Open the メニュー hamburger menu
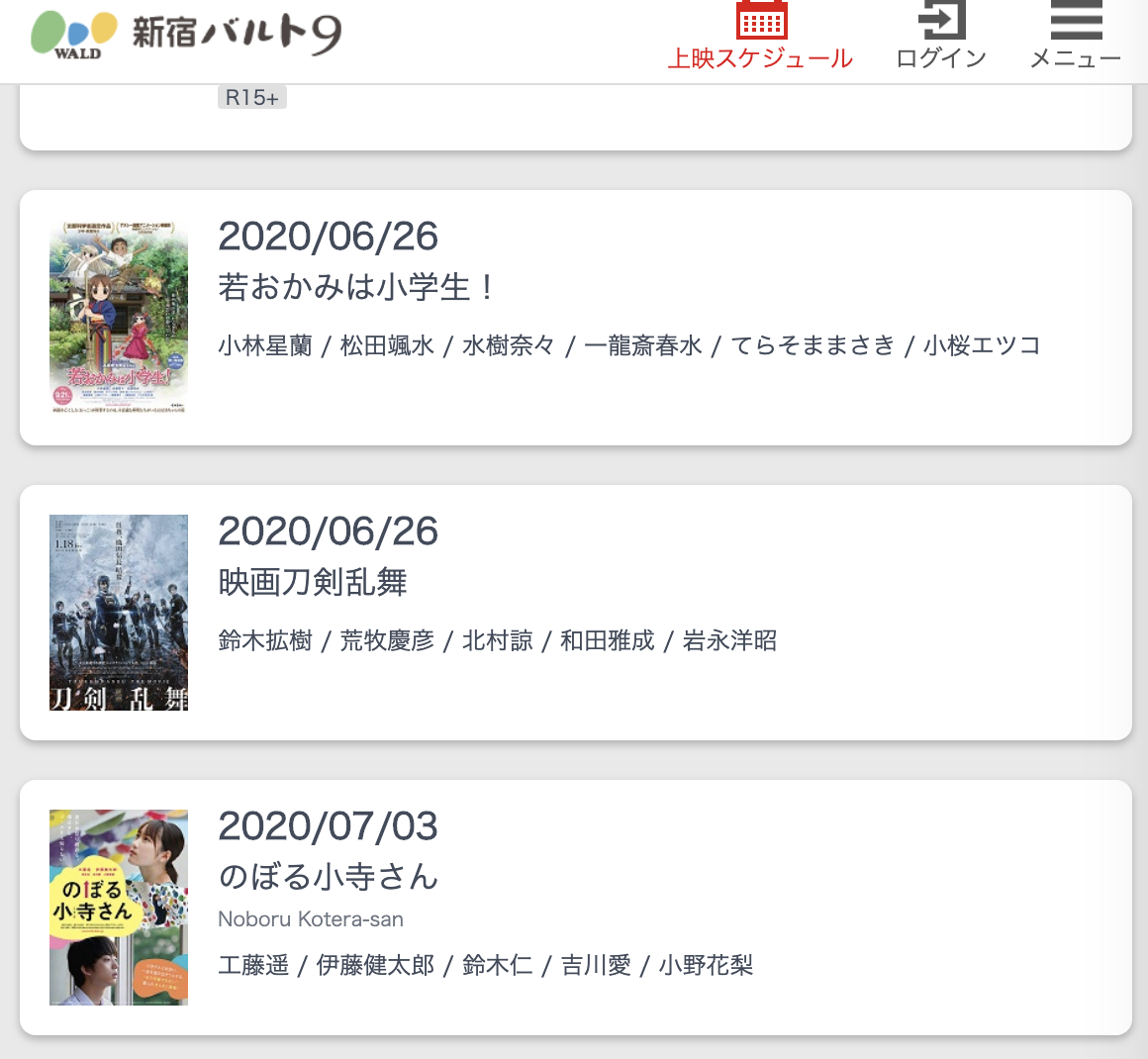Viewport: 1148px width, 1059px height. (1075, 37)
